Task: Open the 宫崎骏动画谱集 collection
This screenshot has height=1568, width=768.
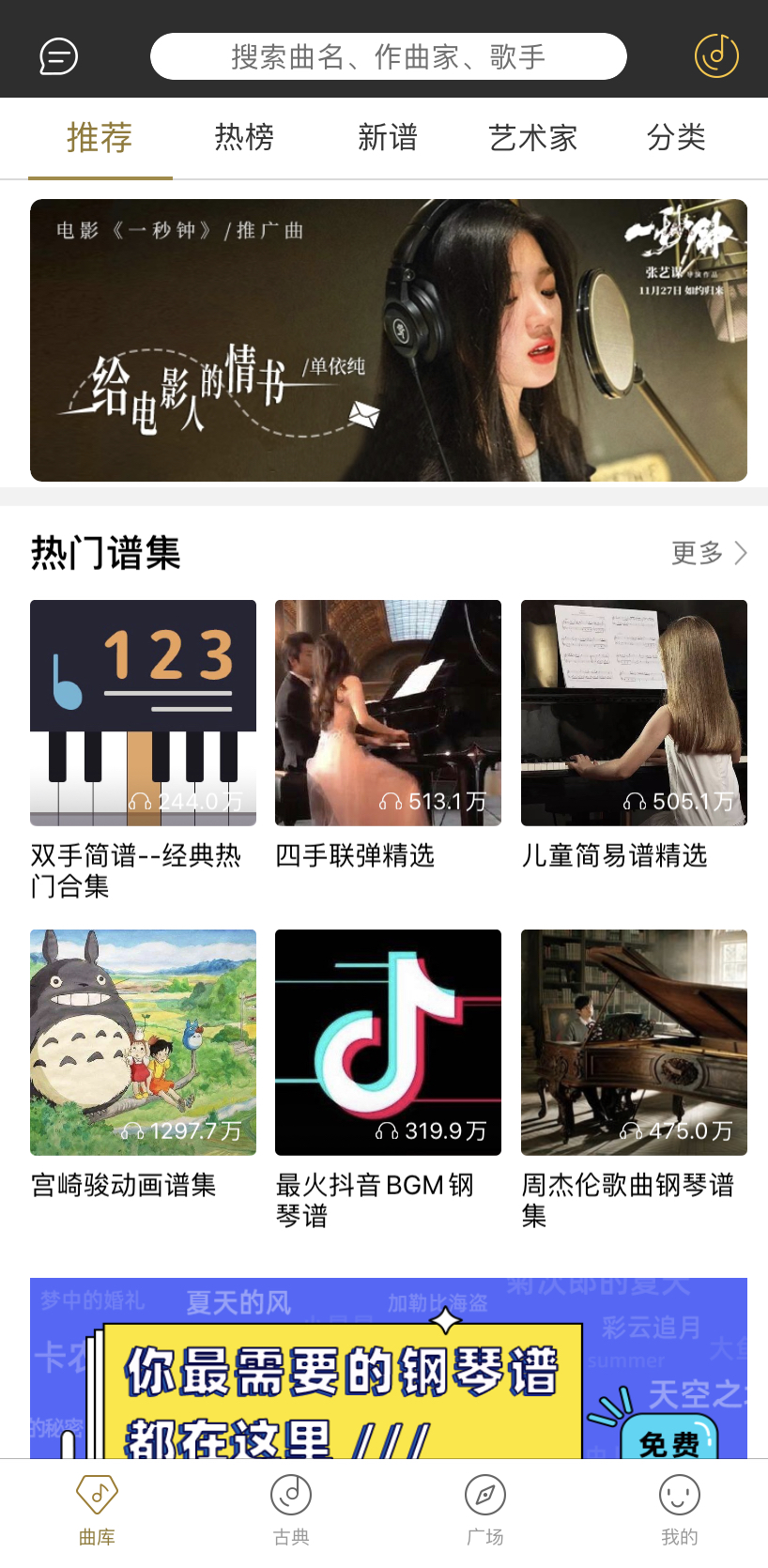Action: (x=143, y=1042)
